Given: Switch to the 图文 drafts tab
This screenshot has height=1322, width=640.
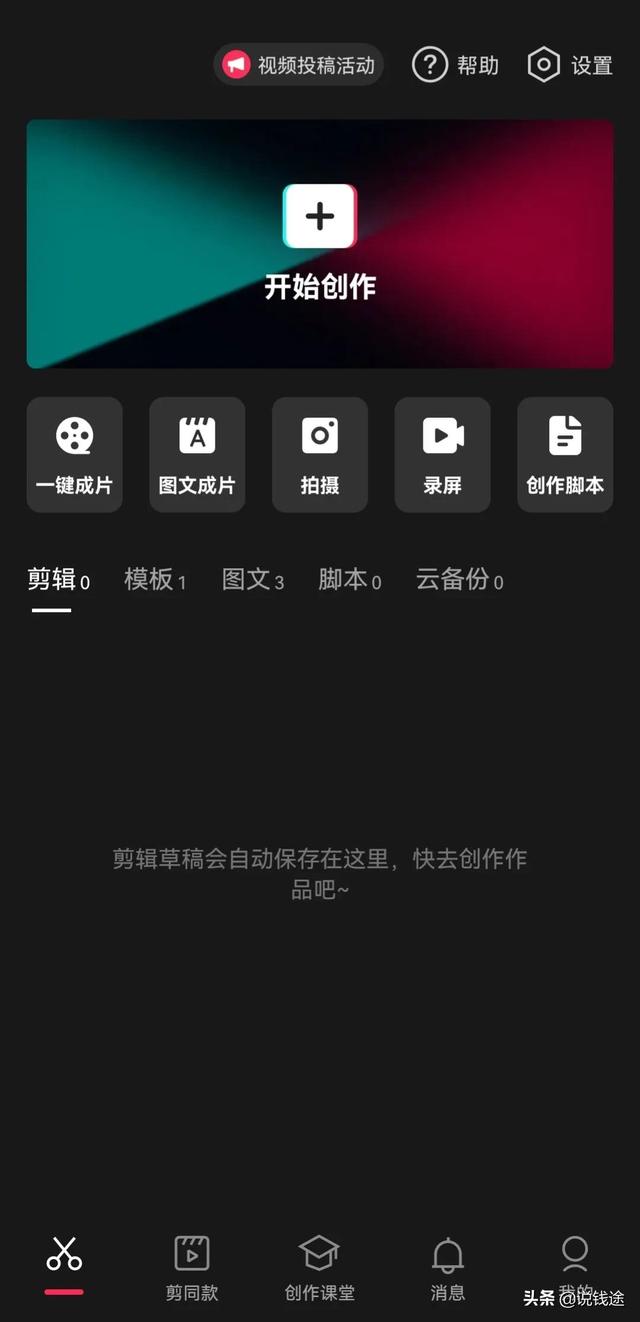Looking at the screenshot, I should coord(253,580).
